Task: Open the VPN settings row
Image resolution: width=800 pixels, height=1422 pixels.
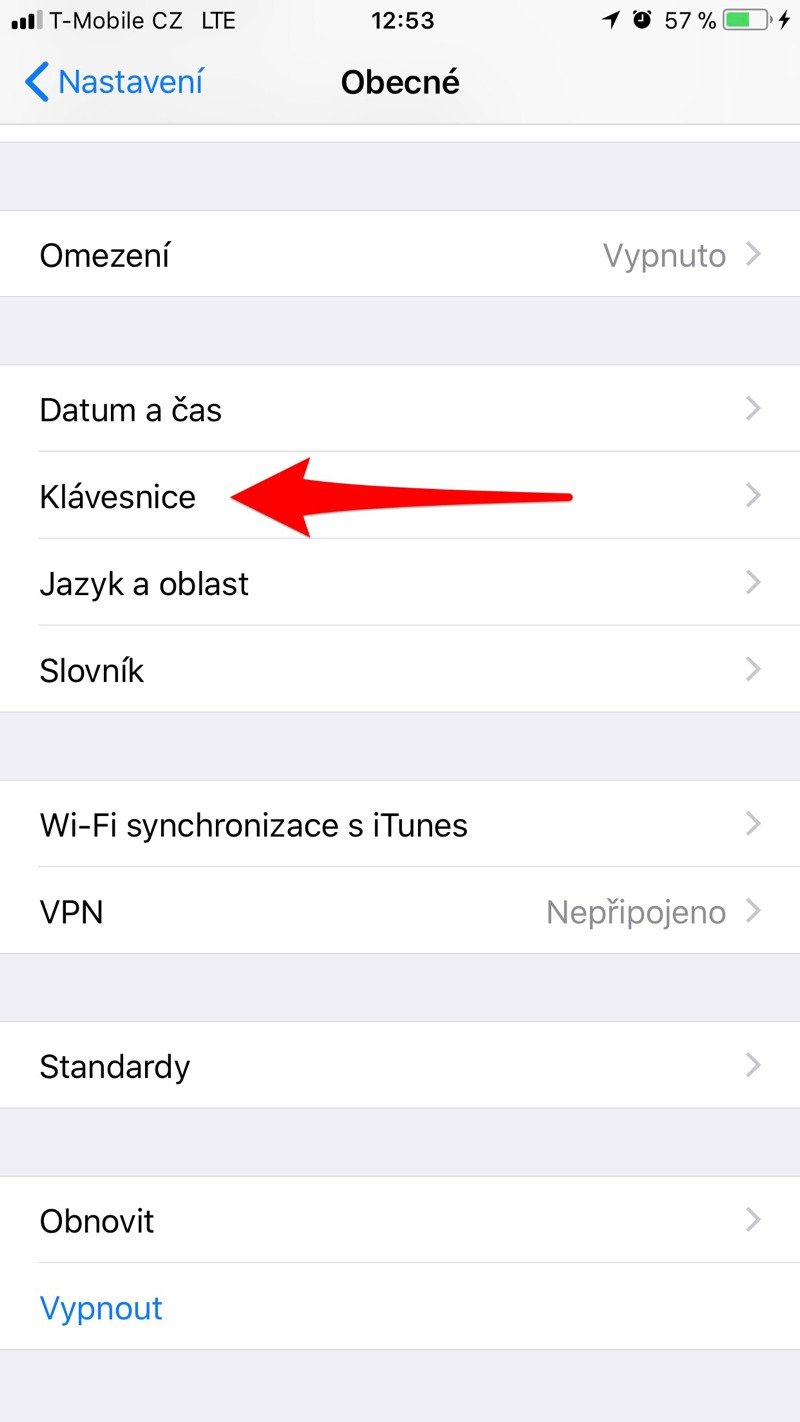Action: [x=400, y=911]
